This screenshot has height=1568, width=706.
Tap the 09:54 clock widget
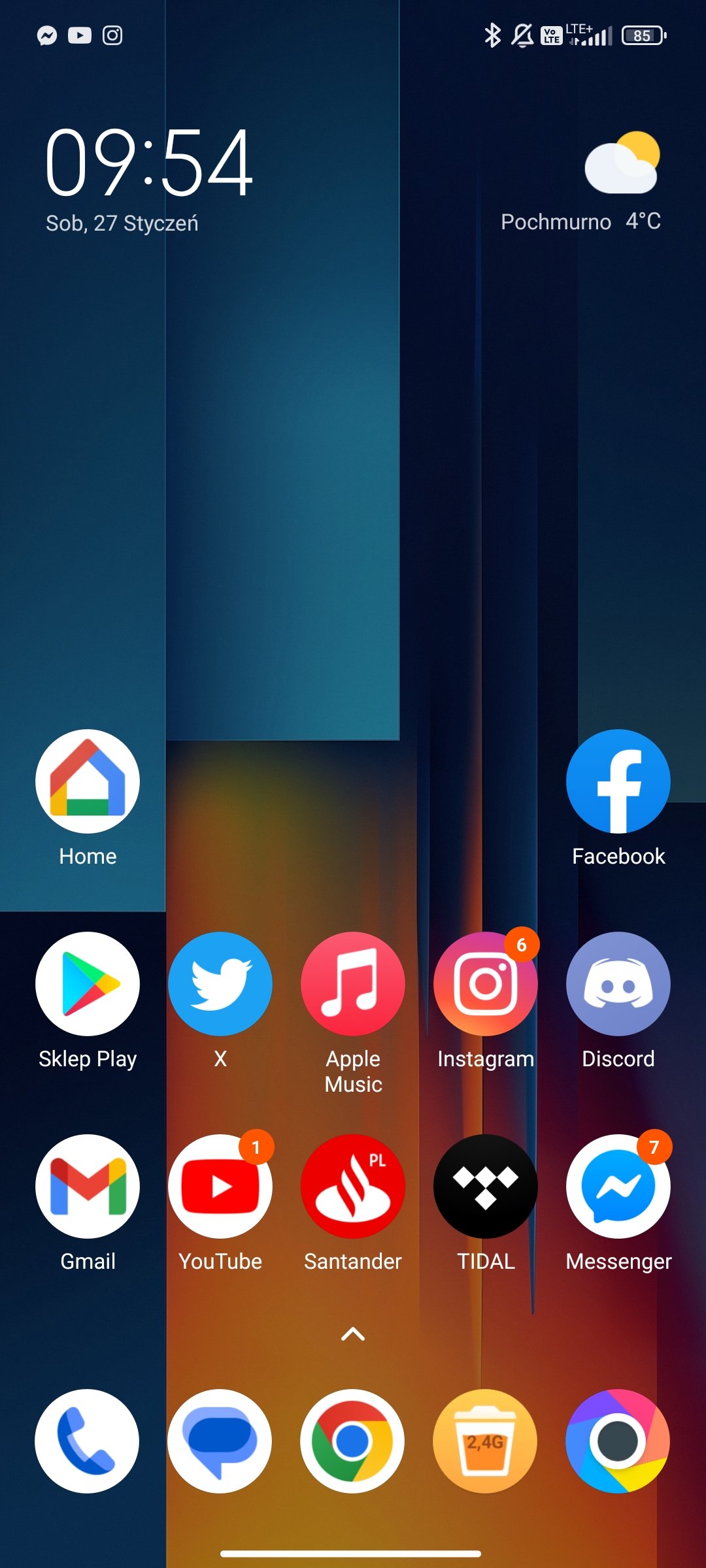click(x=149, y=163)
